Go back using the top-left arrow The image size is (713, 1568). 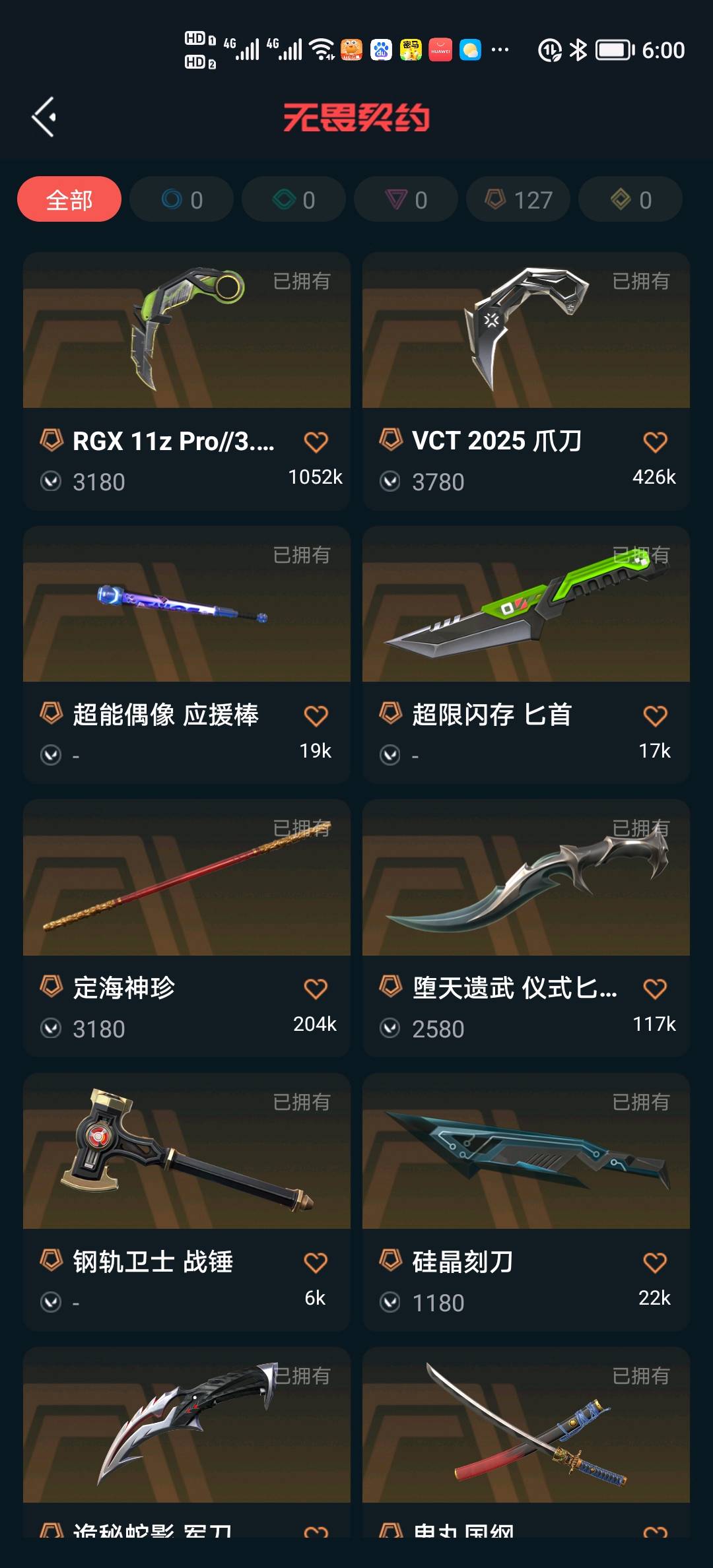point(44,117)
